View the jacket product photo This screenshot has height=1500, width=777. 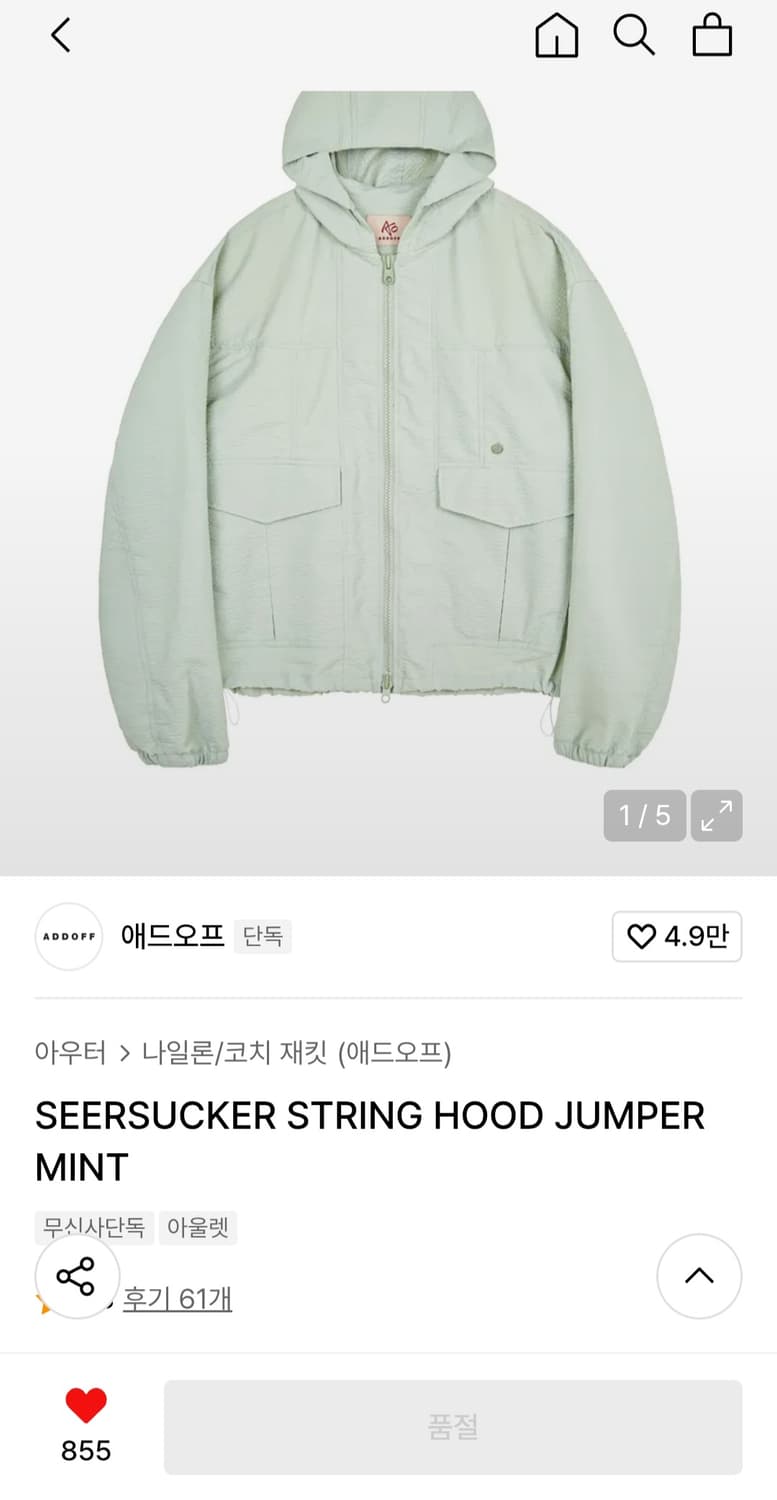click(388, 430)
